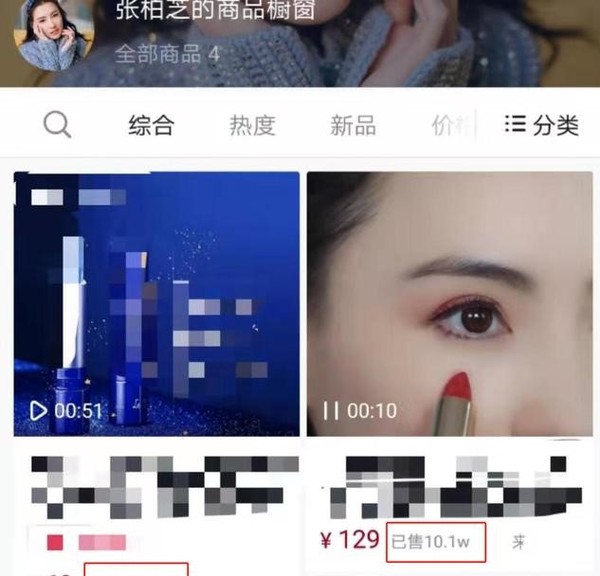Open the 分类 category list
Image resolution: width=600 pixels, height=576 pixels.
click(541, 125)
